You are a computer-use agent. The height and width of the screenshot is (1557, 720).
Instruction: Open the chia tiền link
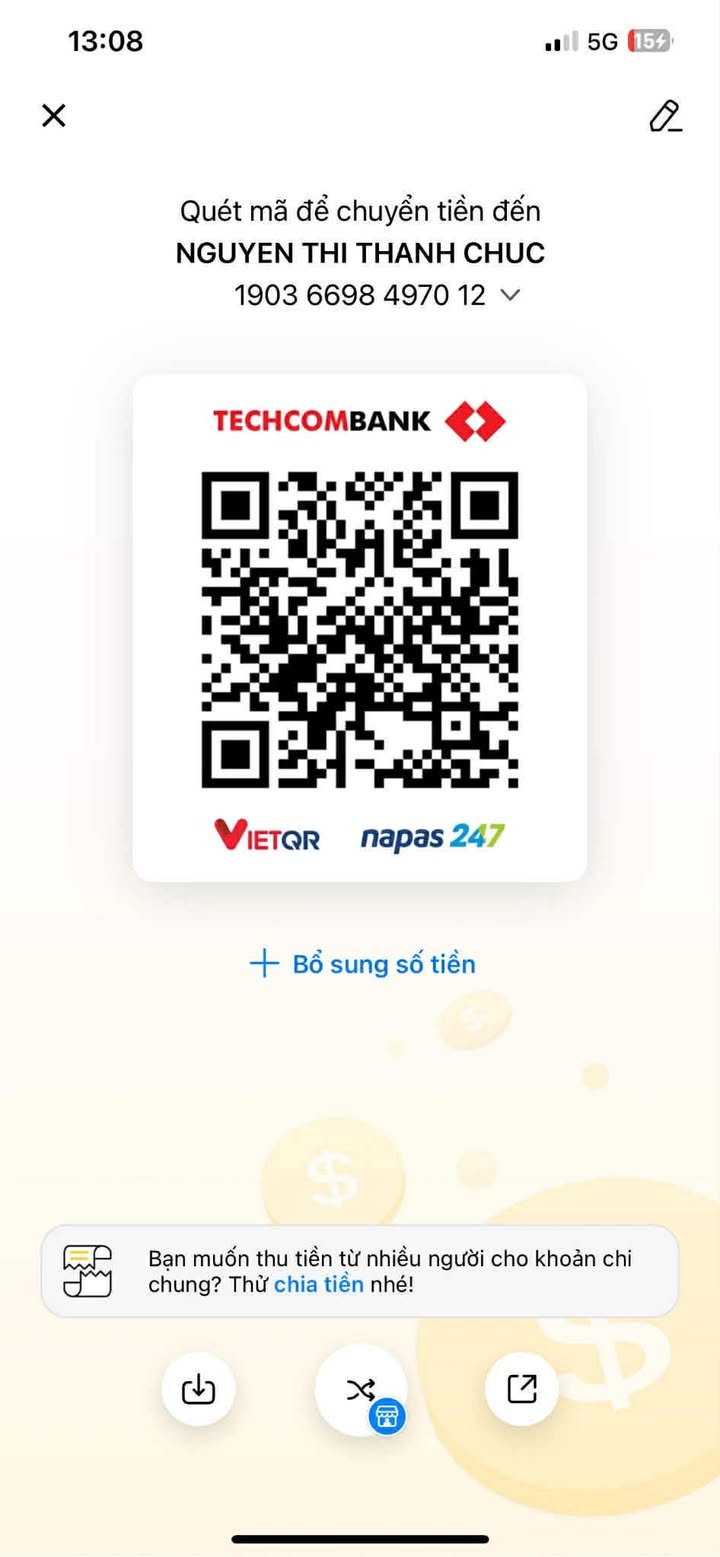point(318,1285)
